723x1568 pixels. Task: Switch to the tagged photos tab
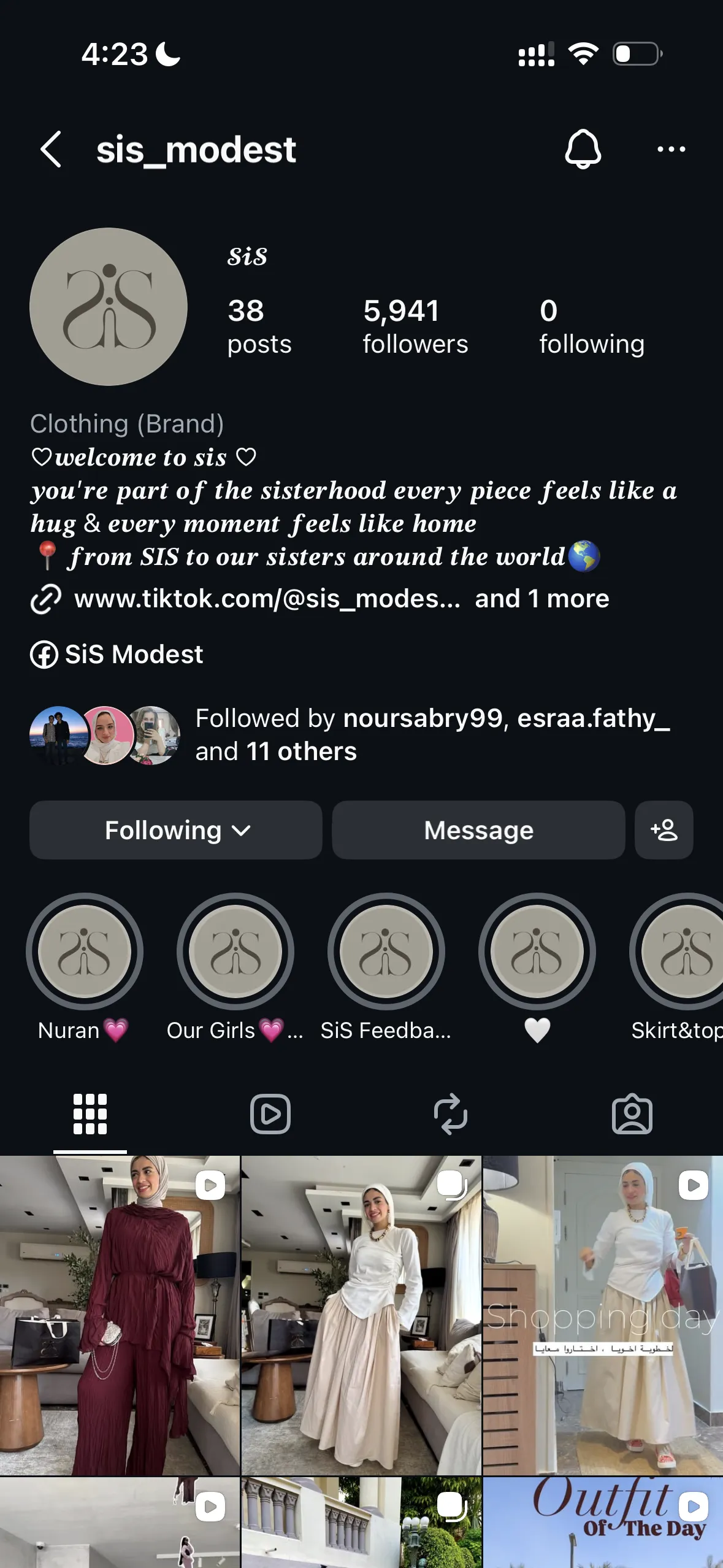(x=632, y=1114)
